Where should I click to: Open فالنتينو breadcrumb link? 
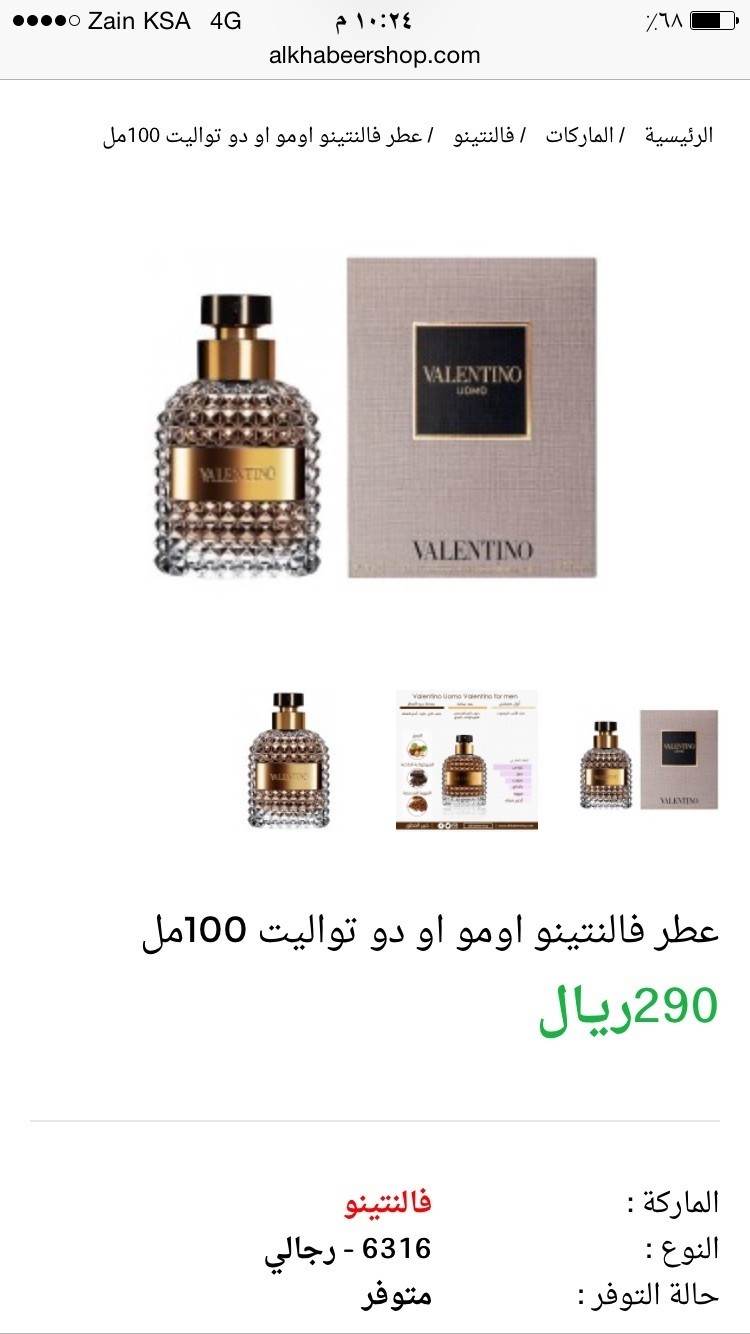pos(485,136)
